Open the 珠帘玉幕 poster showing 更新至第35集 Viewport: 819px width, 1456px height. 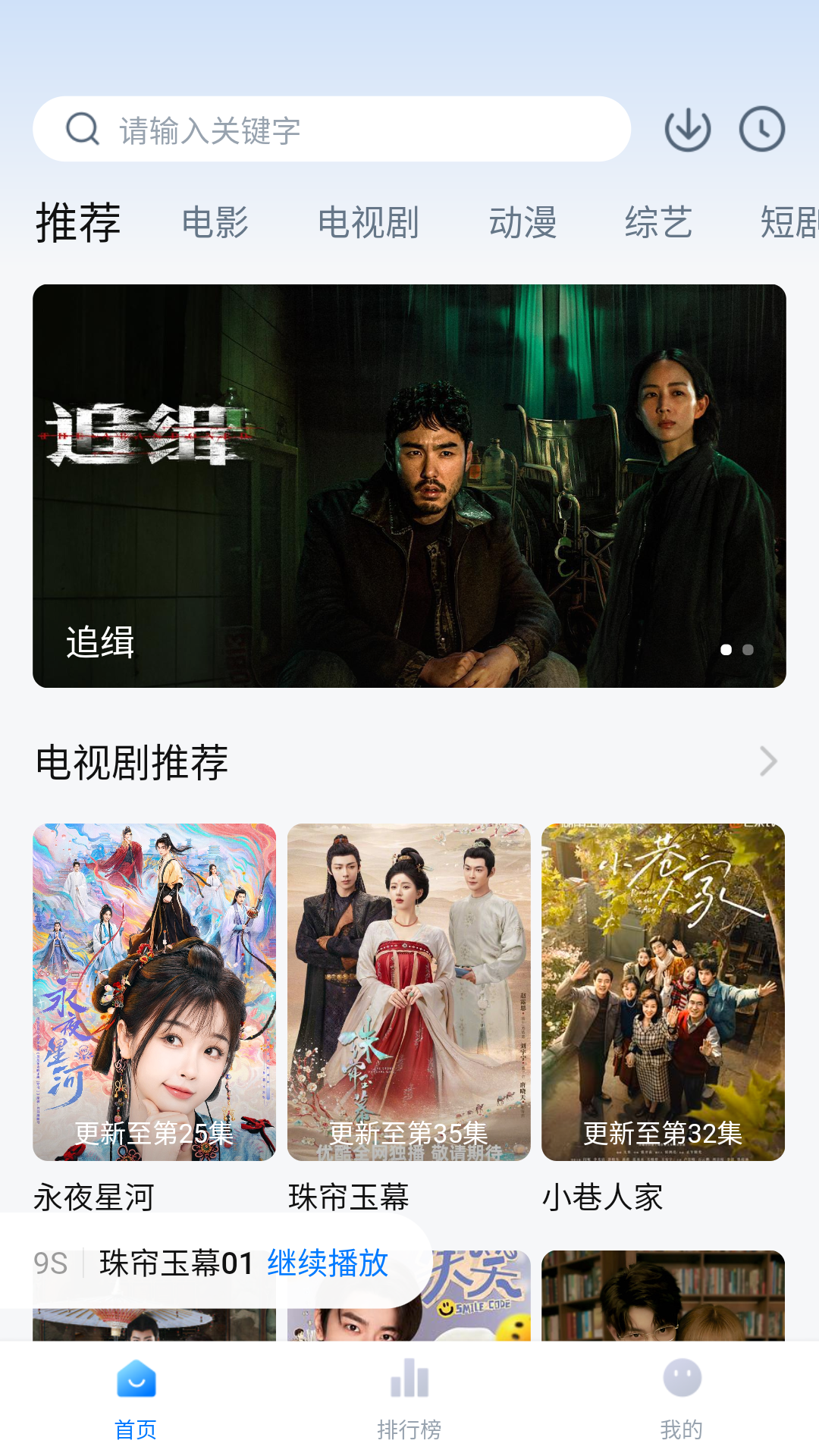pos(409,986)
